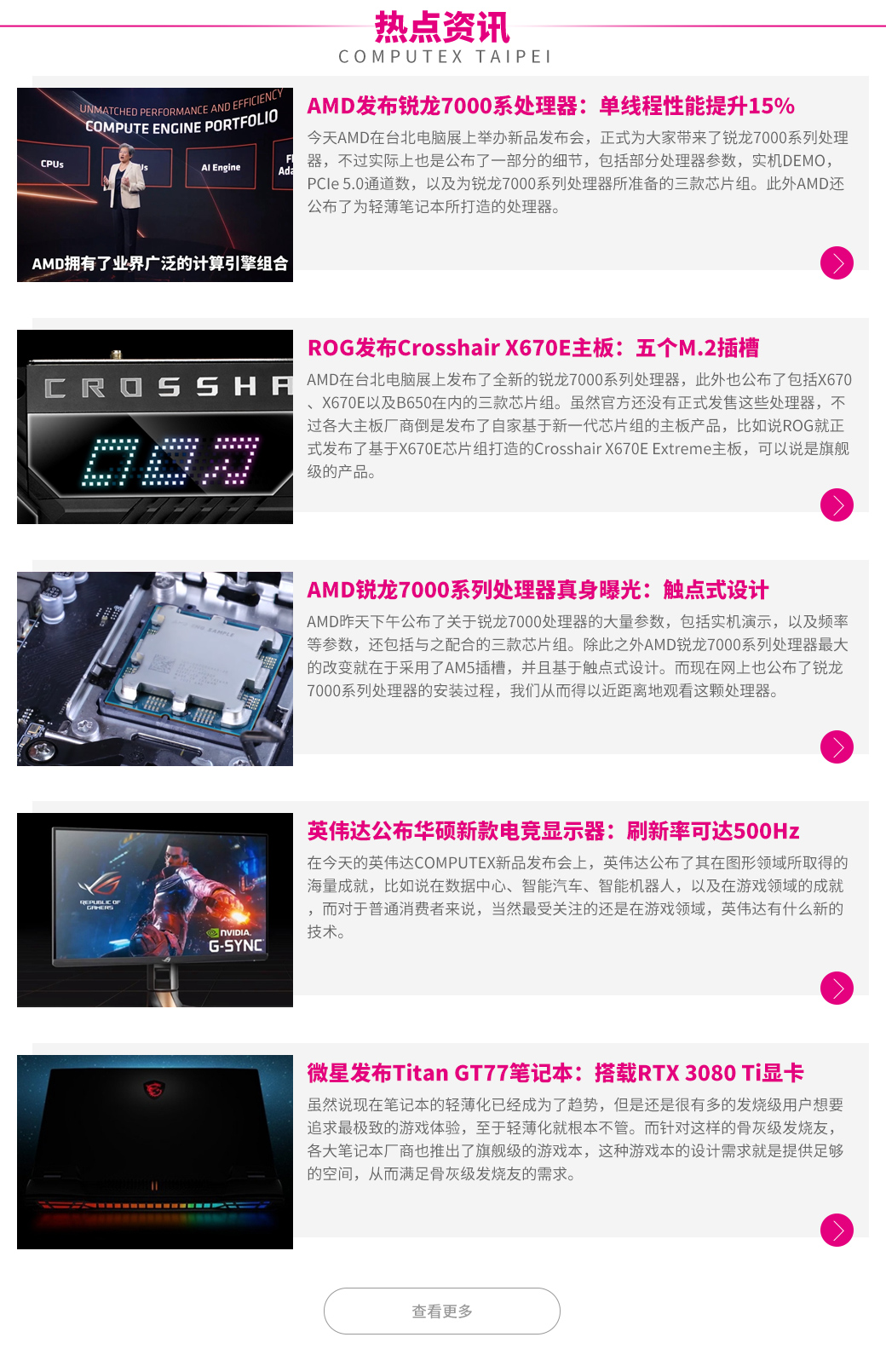Viewport: 886px width, 1372px height.
Task: Open the 英伟达 500Hz display article headline
Action: pyautogui.click(x=553, y=831)
